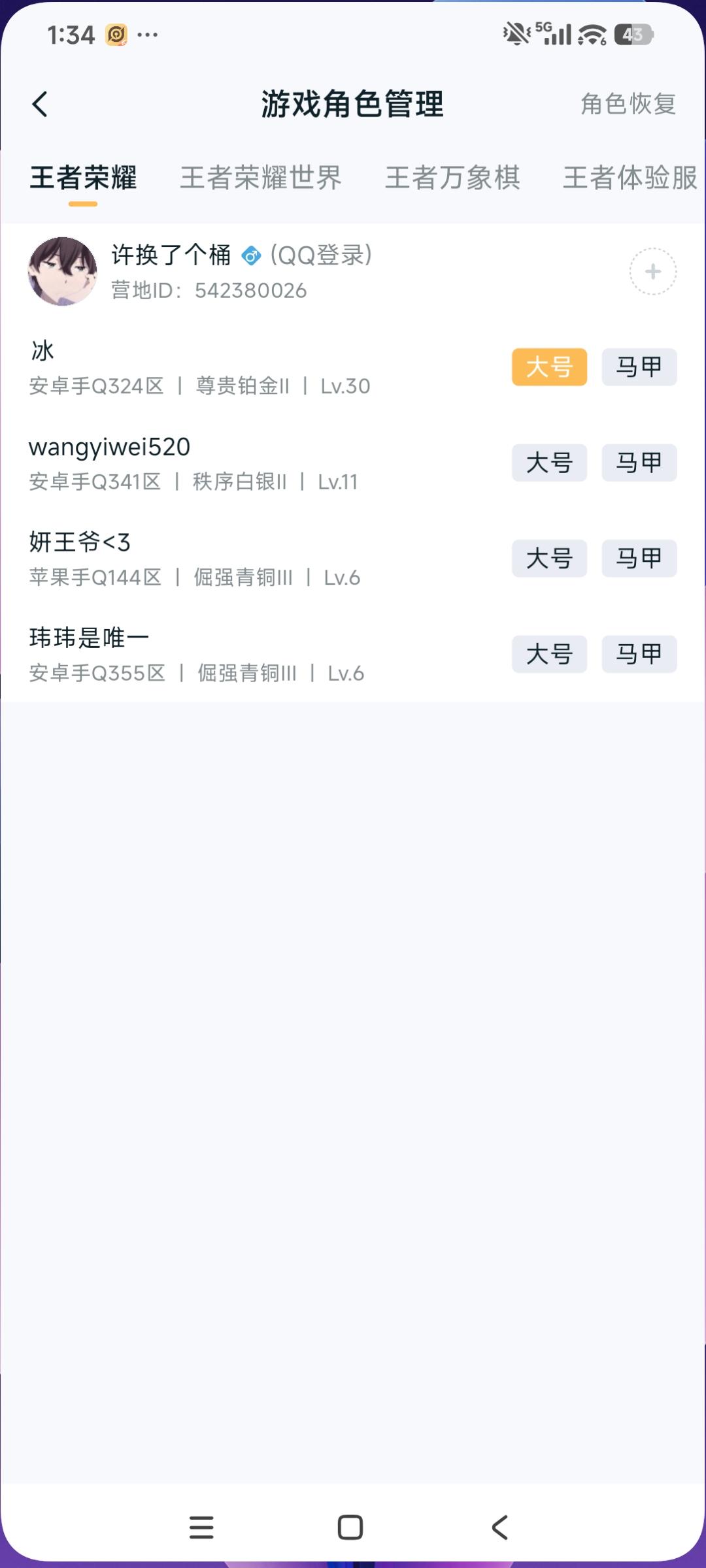The width and height of the screenshot is (706, 1568).
Task: Tap the male gender icon beside 许换了个桶
Action: click(250, 256)
